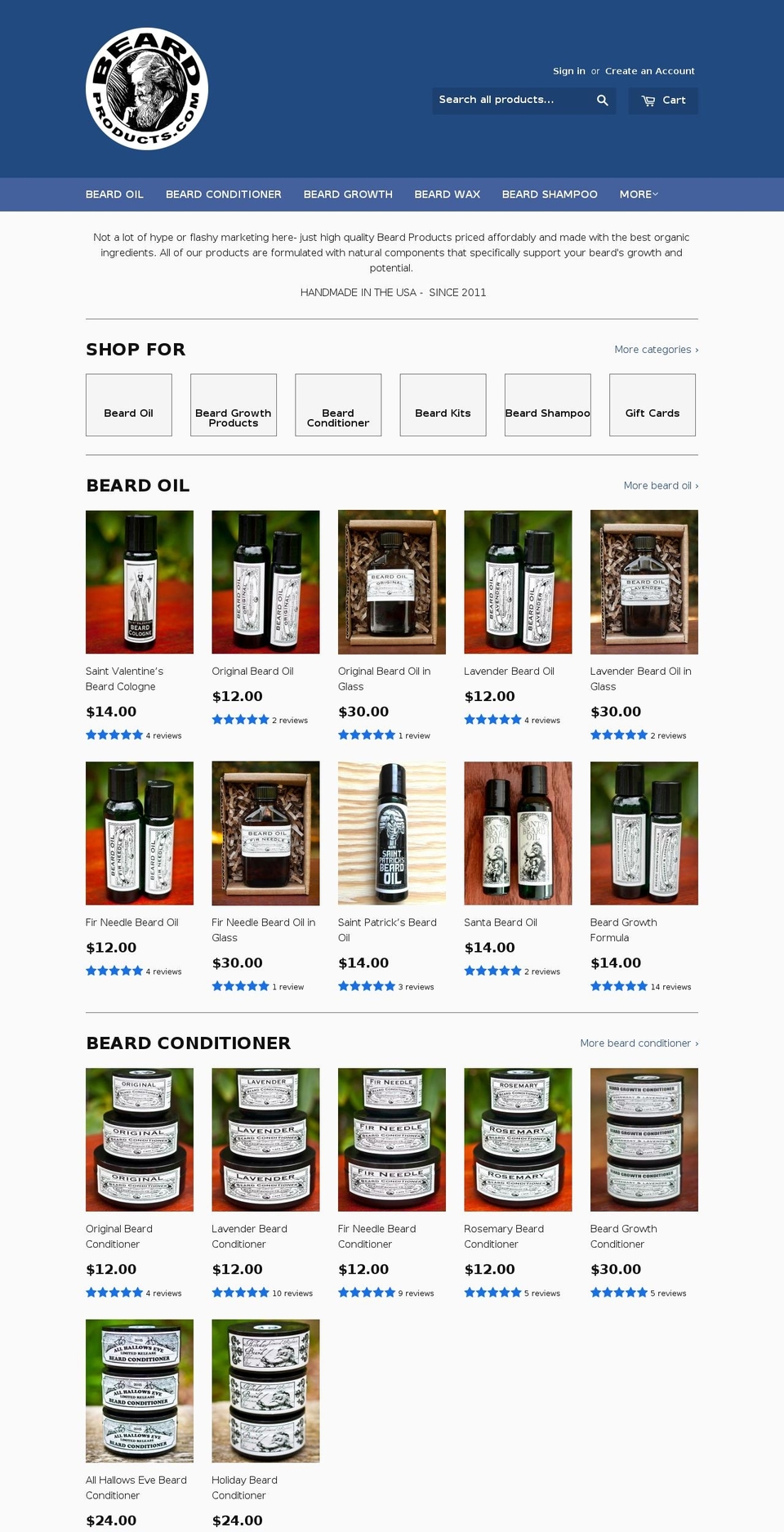Select the five-star rating under Original Beard Oil
784x1532 pixels.
240,720
